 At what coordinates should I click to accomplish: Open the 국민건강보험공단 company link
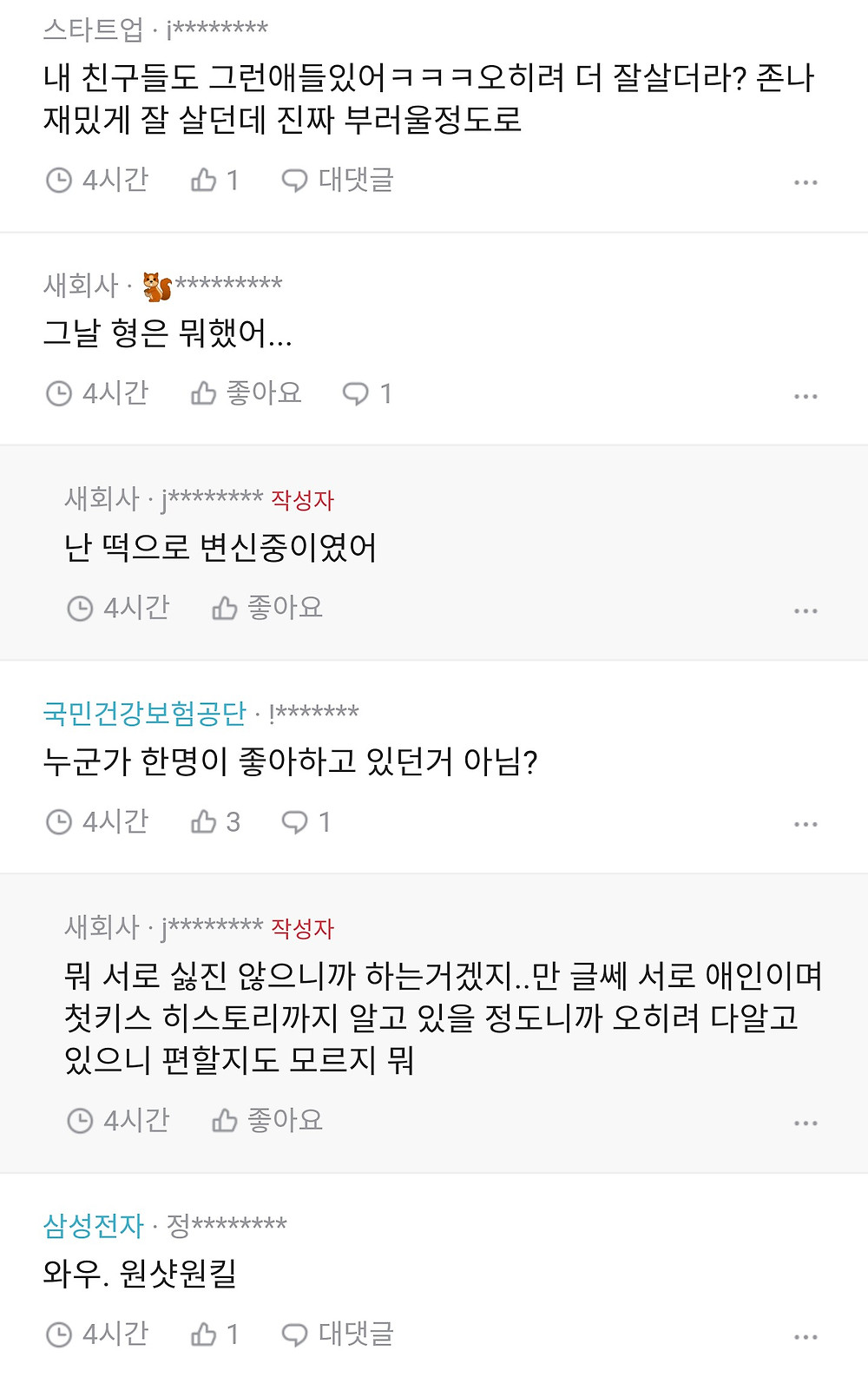coord(145,714)
